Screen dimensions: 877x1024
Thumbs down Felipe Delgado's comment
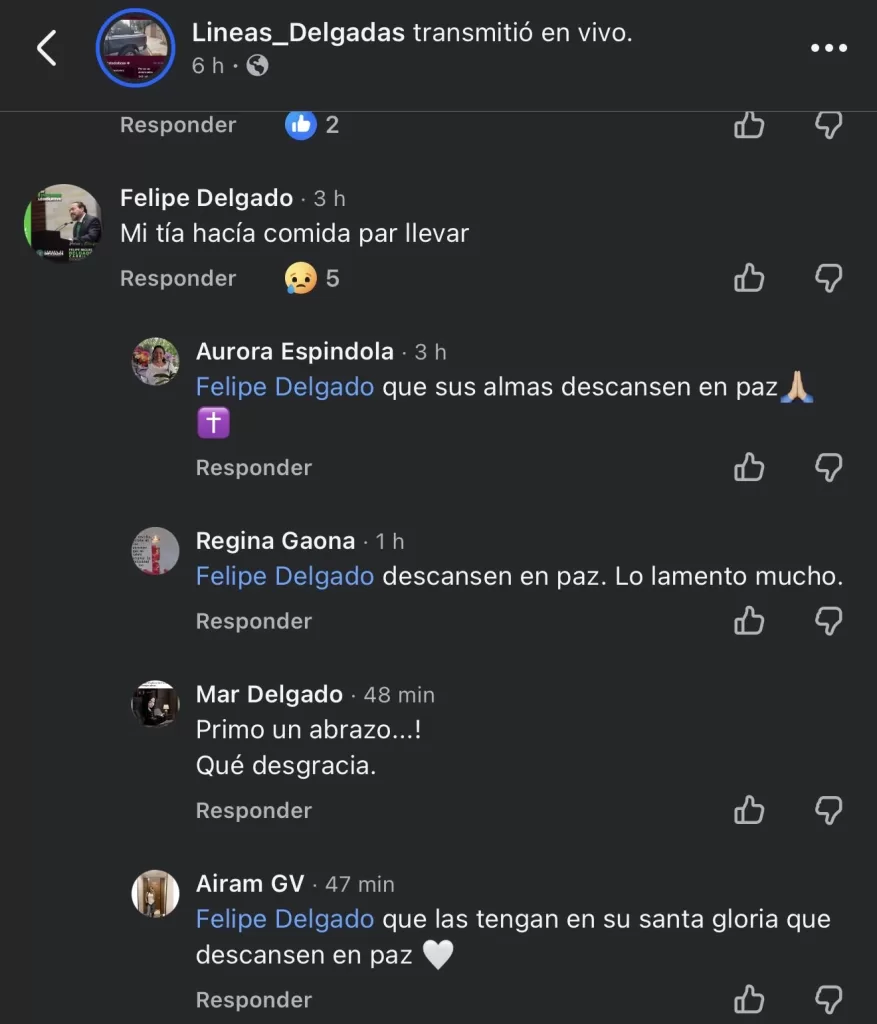828,278
